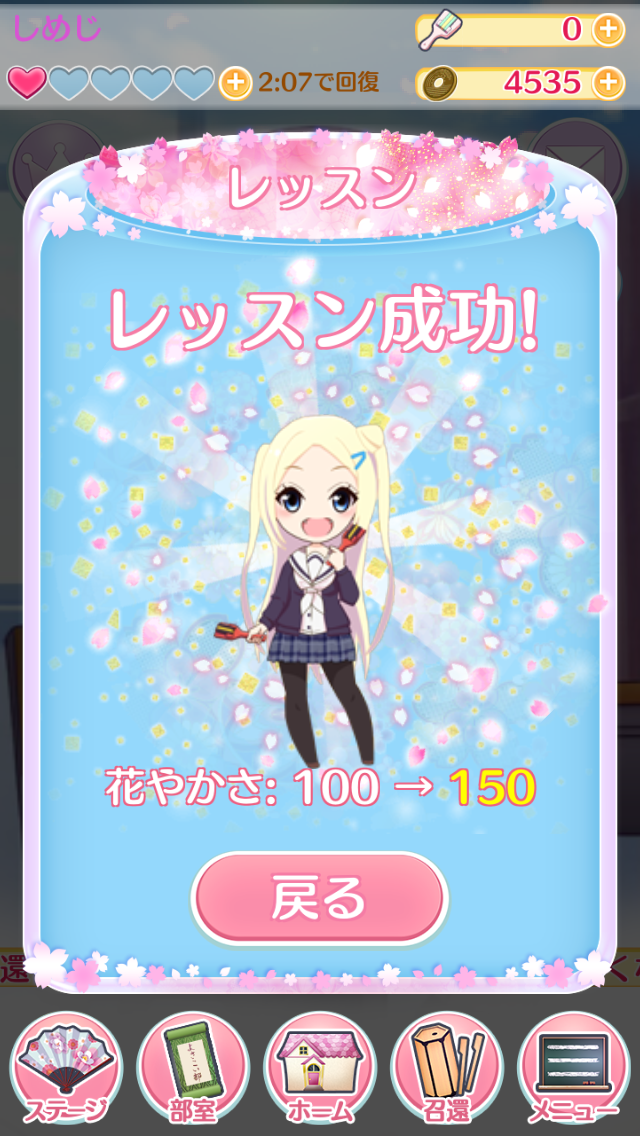Screen dimensions: 640x1136
Task: Open the ステージ tab
Action: coord(65,1070)
